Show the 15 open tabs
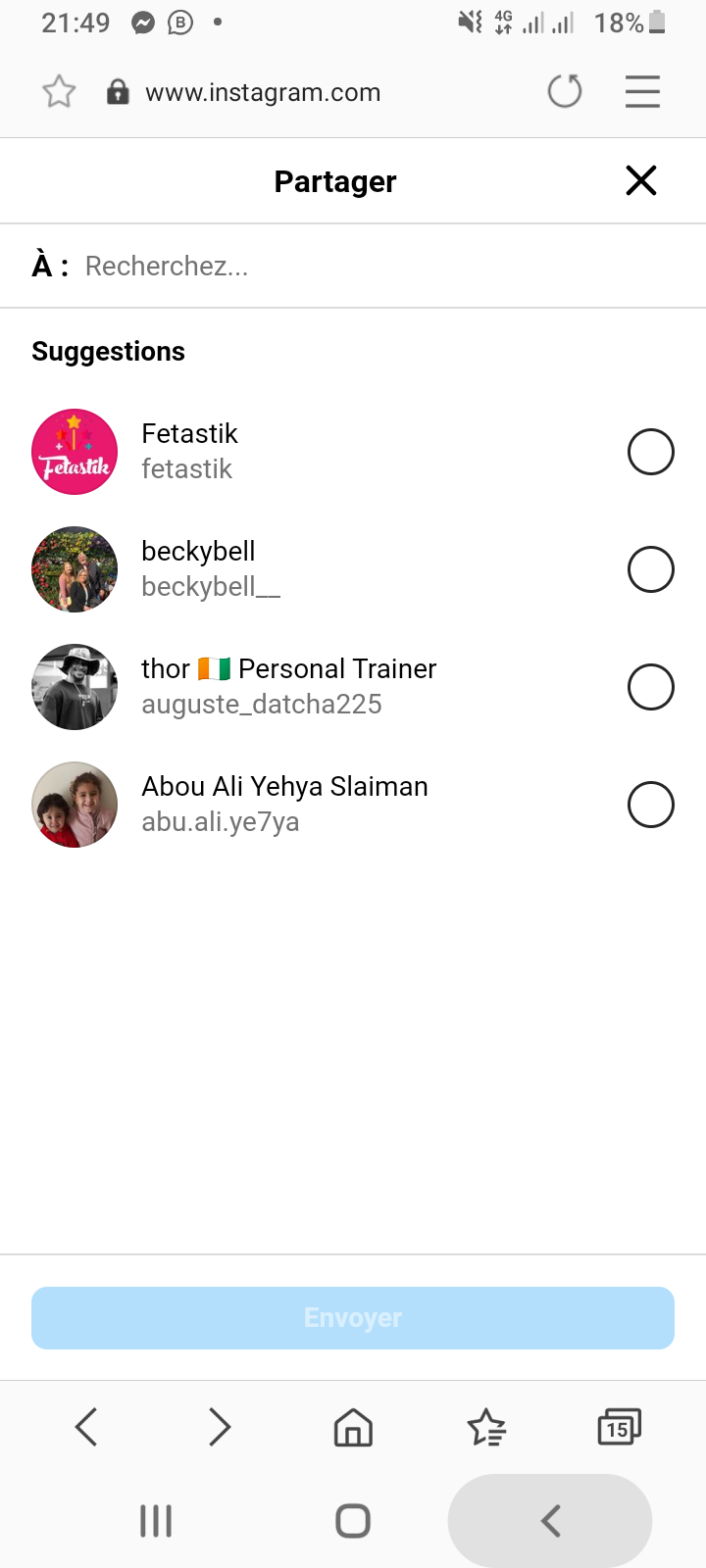This screenshot has width=706, height=1568. (619, 1427)
